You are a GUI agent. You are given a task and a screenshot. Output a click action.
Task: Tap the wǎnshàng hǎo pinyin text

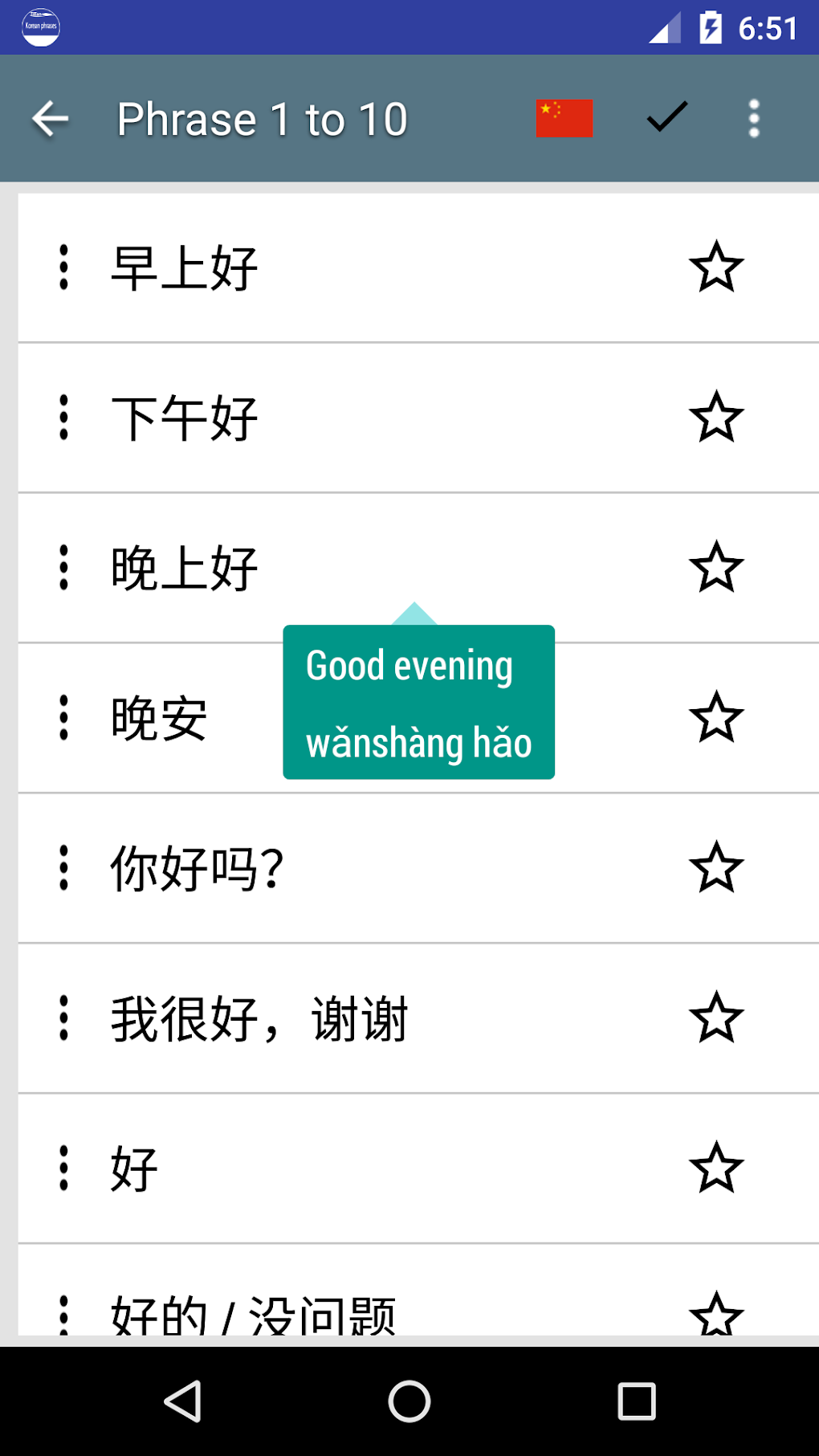[x=418, y=742]
